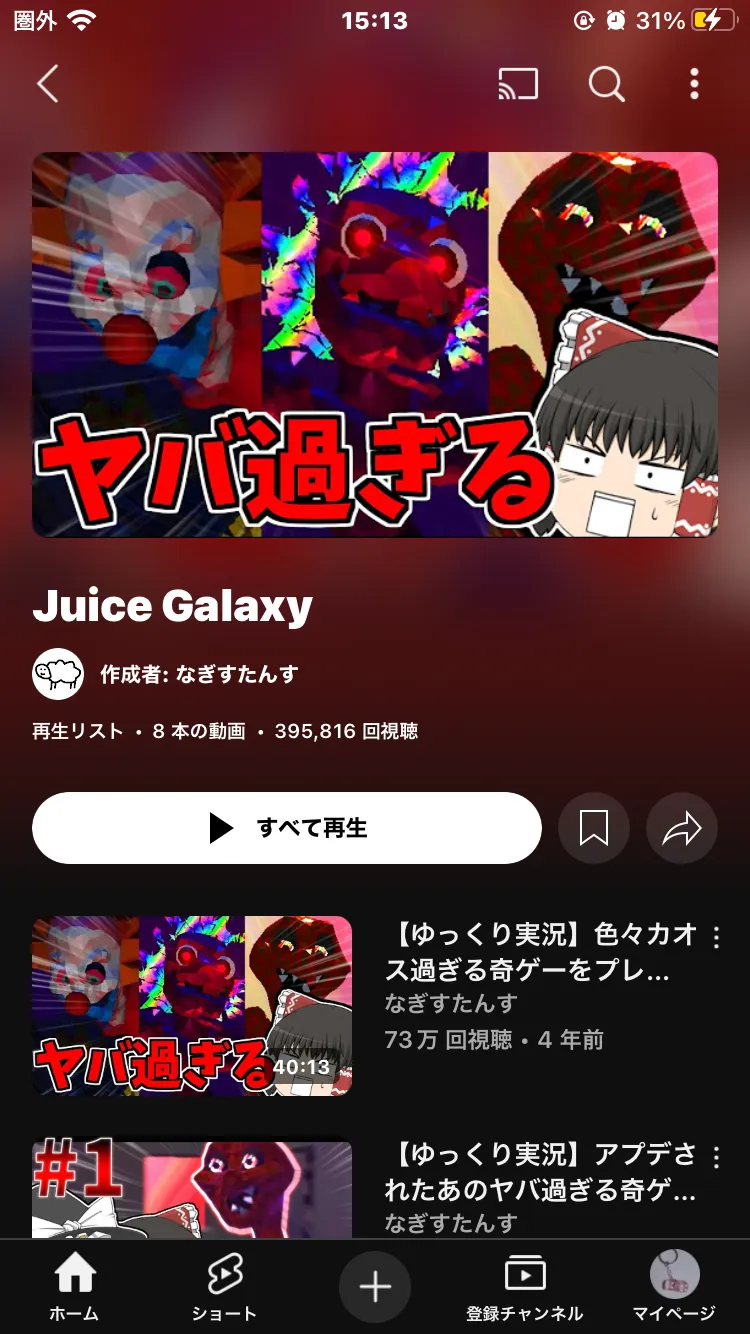
Task: Open the top overflow menu
Action: (694, 84)
